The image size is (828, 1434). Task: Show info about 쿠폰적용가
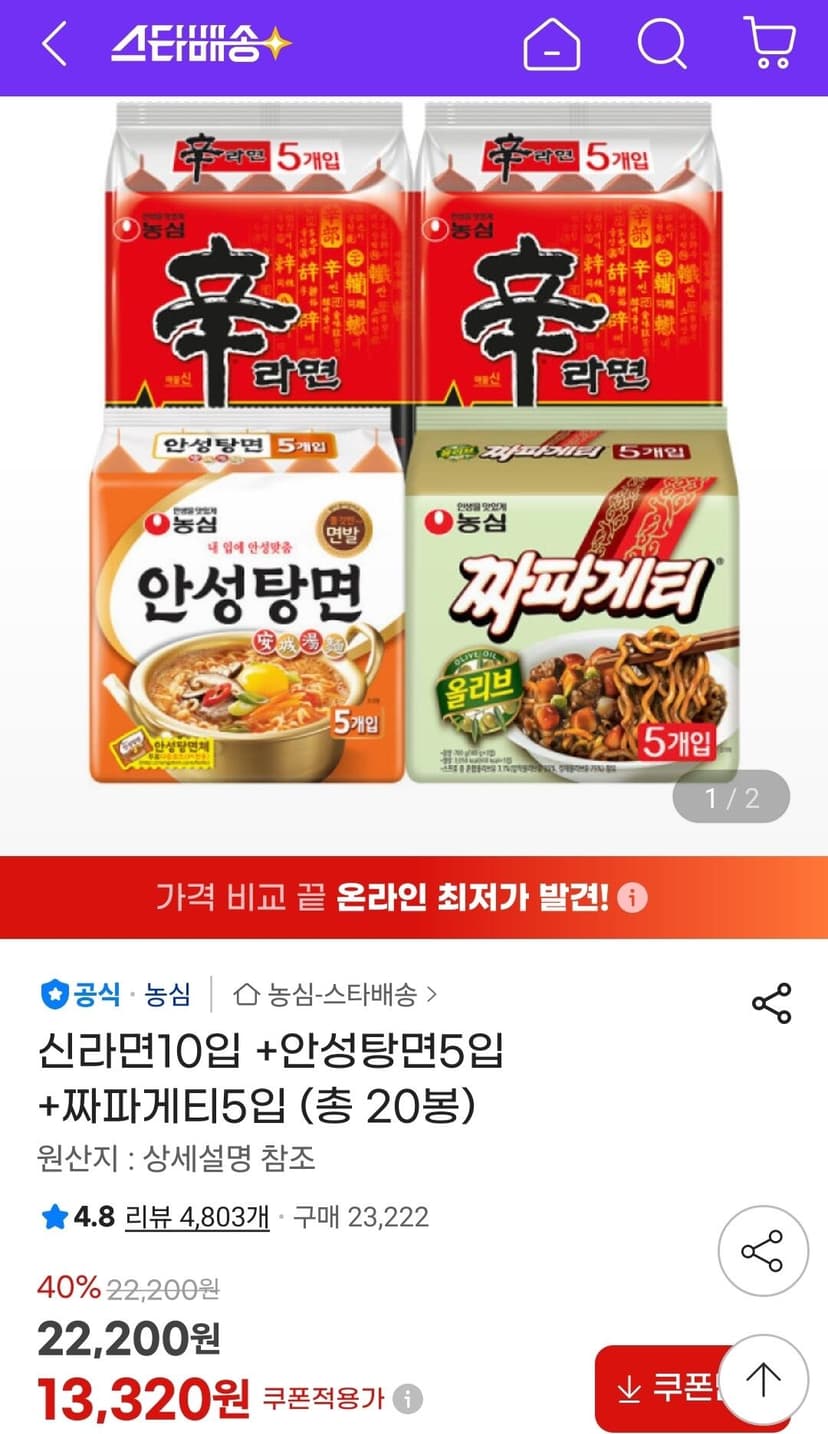407,1398
